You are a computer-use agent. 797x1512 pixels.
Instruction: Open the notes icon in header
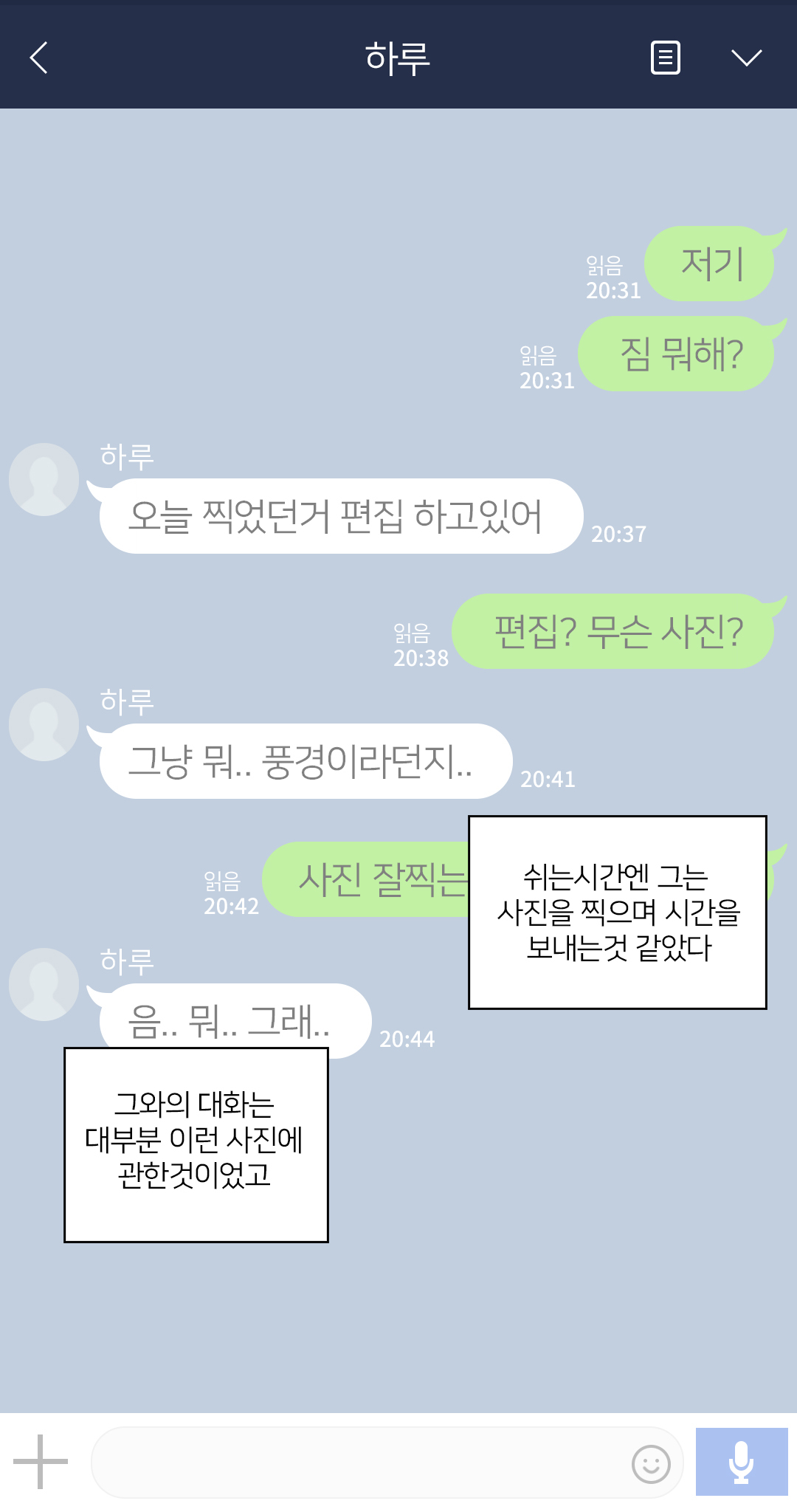click(x=665, y=58)
